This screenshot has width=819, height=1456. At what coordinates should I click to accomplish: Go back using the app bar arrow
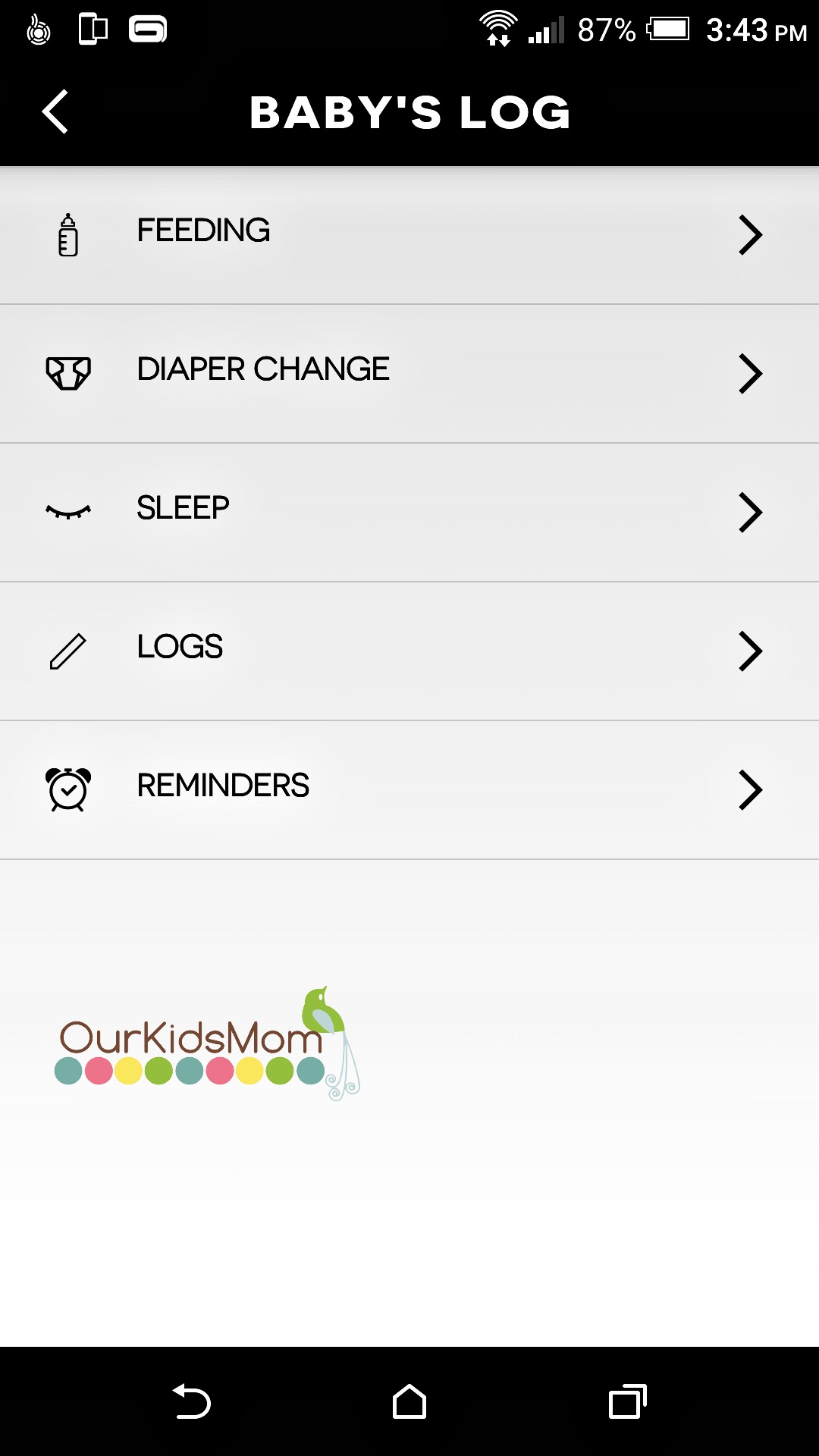(55, 112)
